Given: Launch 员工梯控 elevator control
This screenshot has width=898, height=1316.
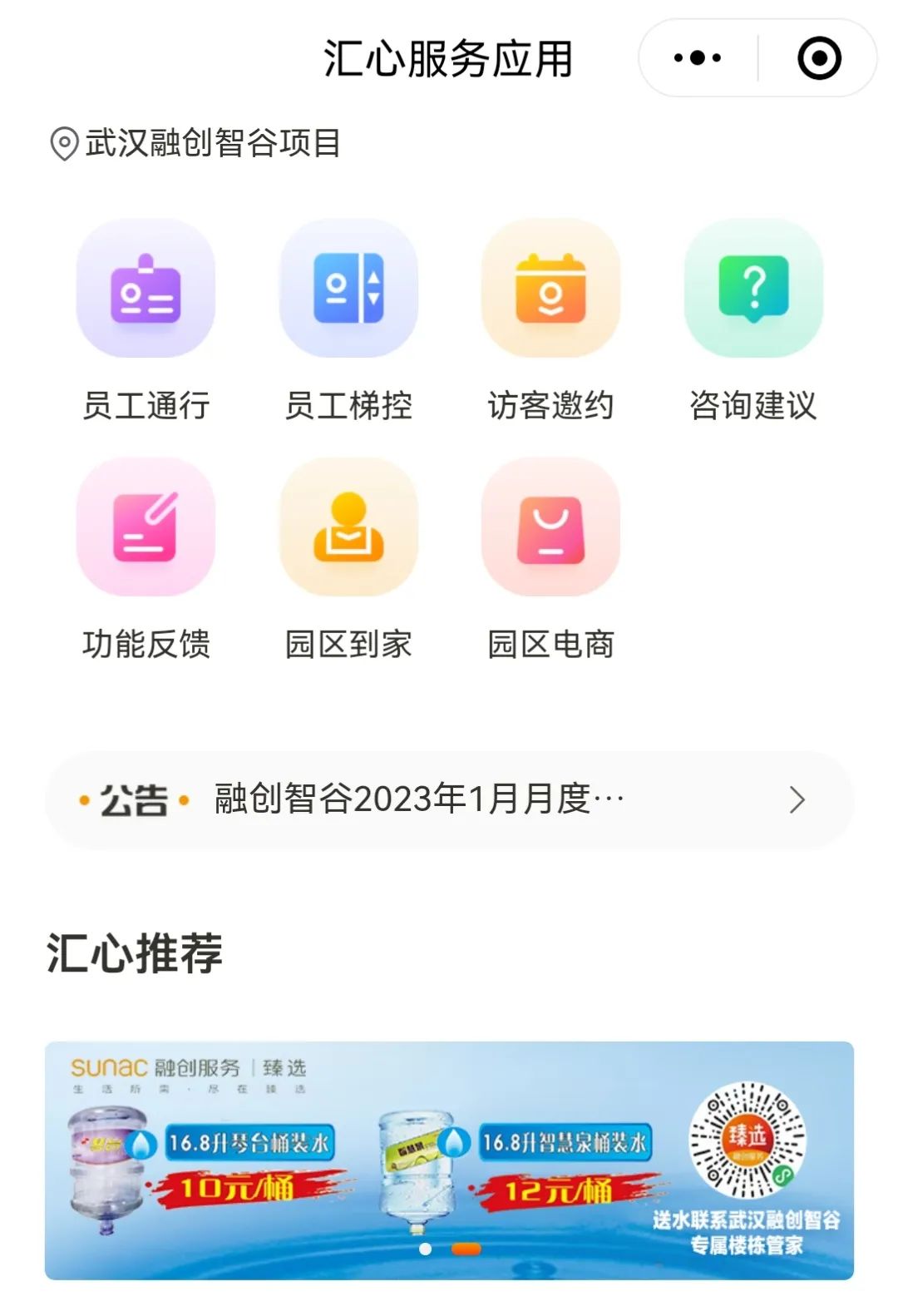Looking at the screenshot, I should [x=348, y=289].
